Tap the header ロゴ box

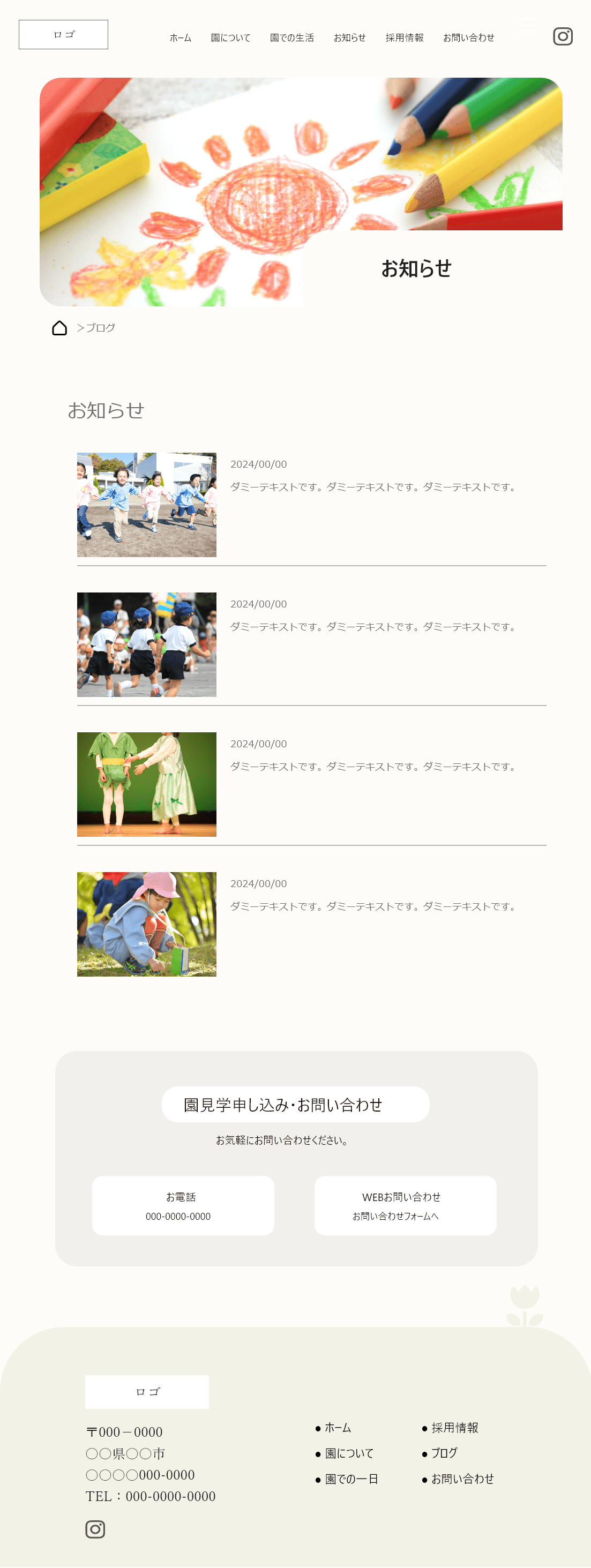(63, 35)
